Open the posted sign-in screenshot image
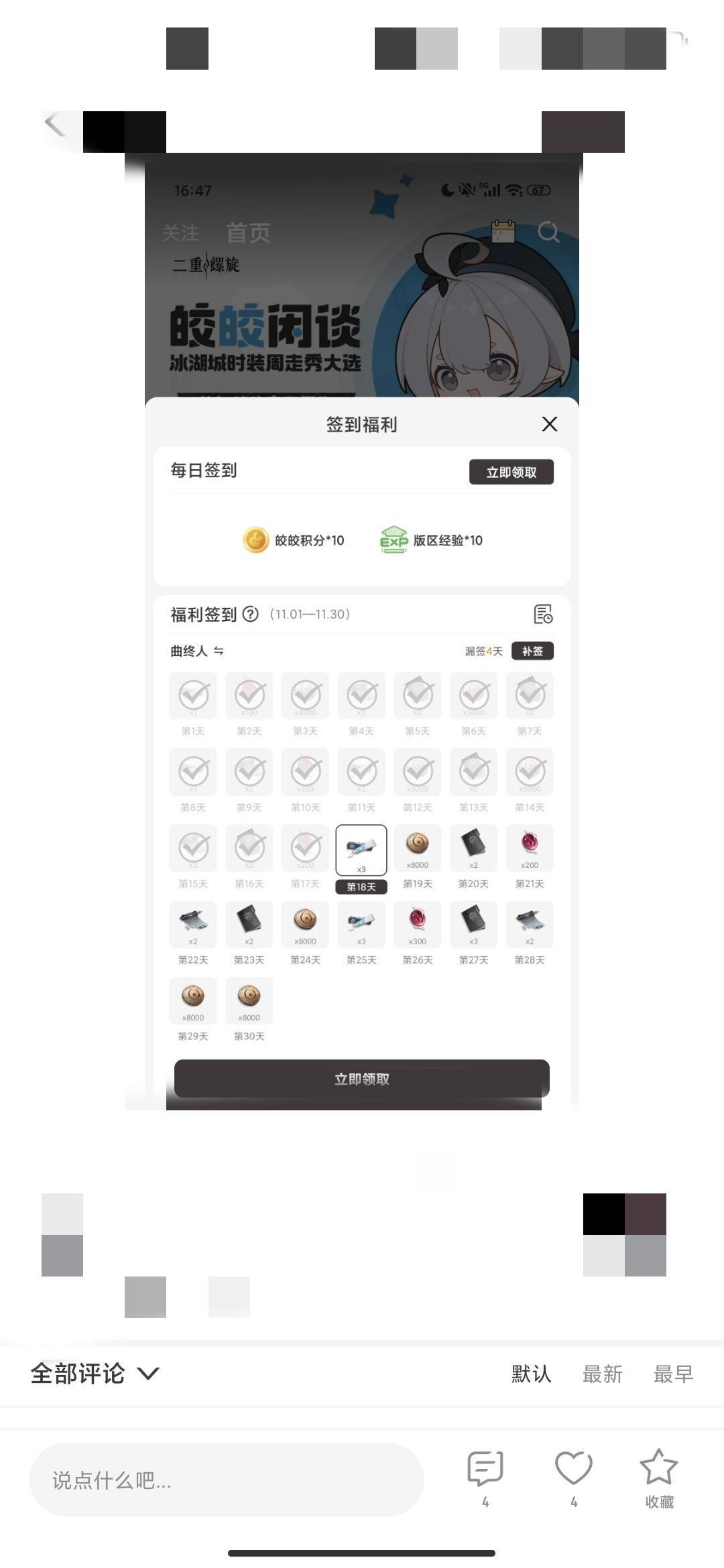 click(361, 630)
